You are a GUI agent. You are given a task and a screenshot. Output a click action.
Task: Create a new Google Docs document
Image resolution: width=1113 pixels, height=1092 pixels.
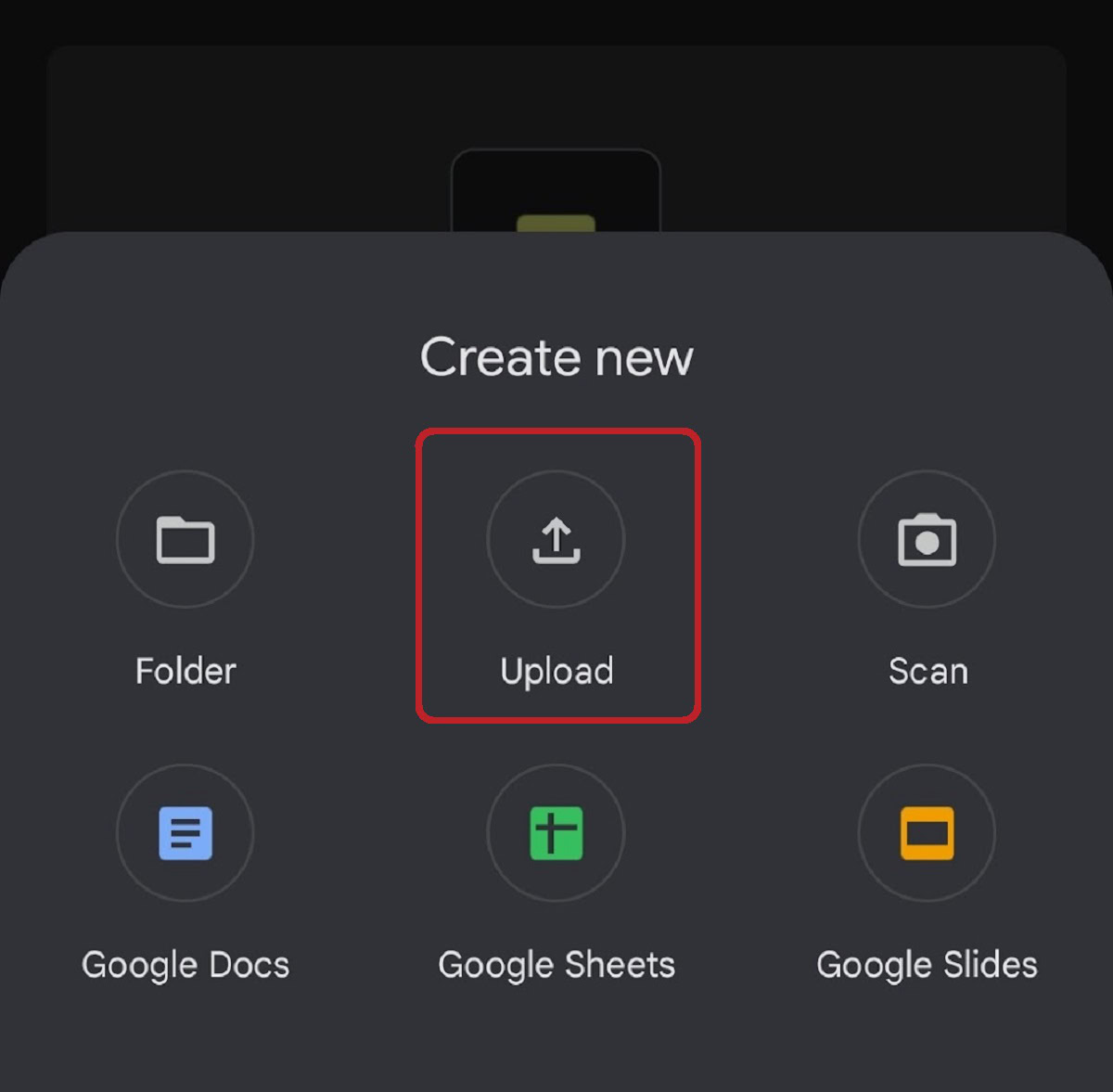point(185,833)
